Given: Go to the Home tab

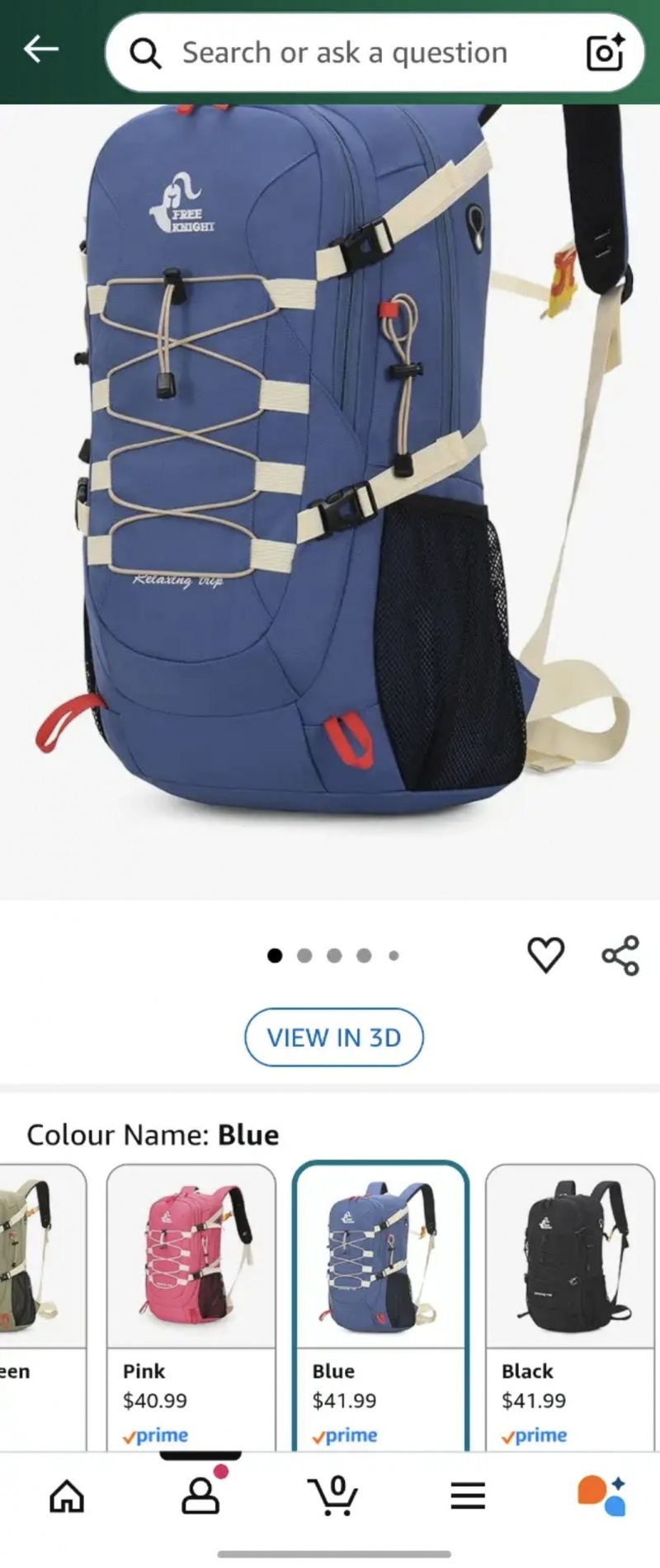Looking at the screenshot, I should point(67,1495).
